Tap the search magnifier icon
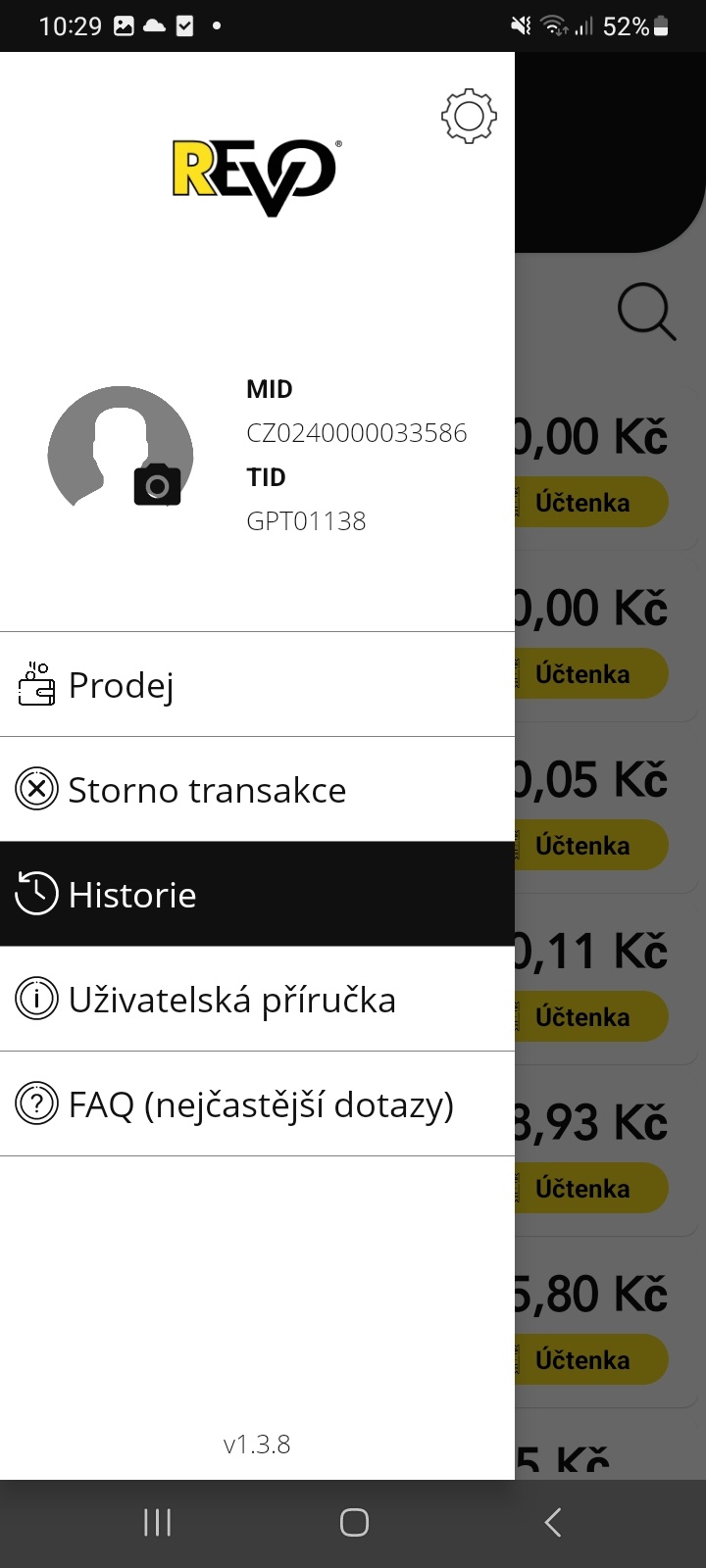 click(x=646, y=313)
